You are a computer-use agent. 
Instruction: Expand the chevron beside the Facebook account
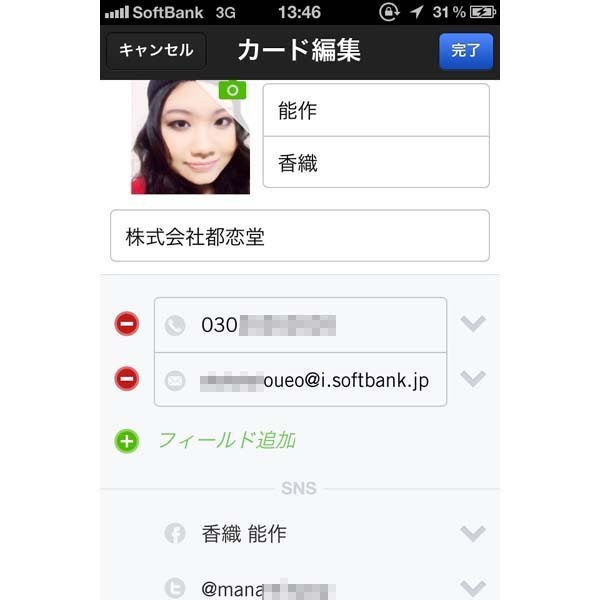tap(473, 534)
